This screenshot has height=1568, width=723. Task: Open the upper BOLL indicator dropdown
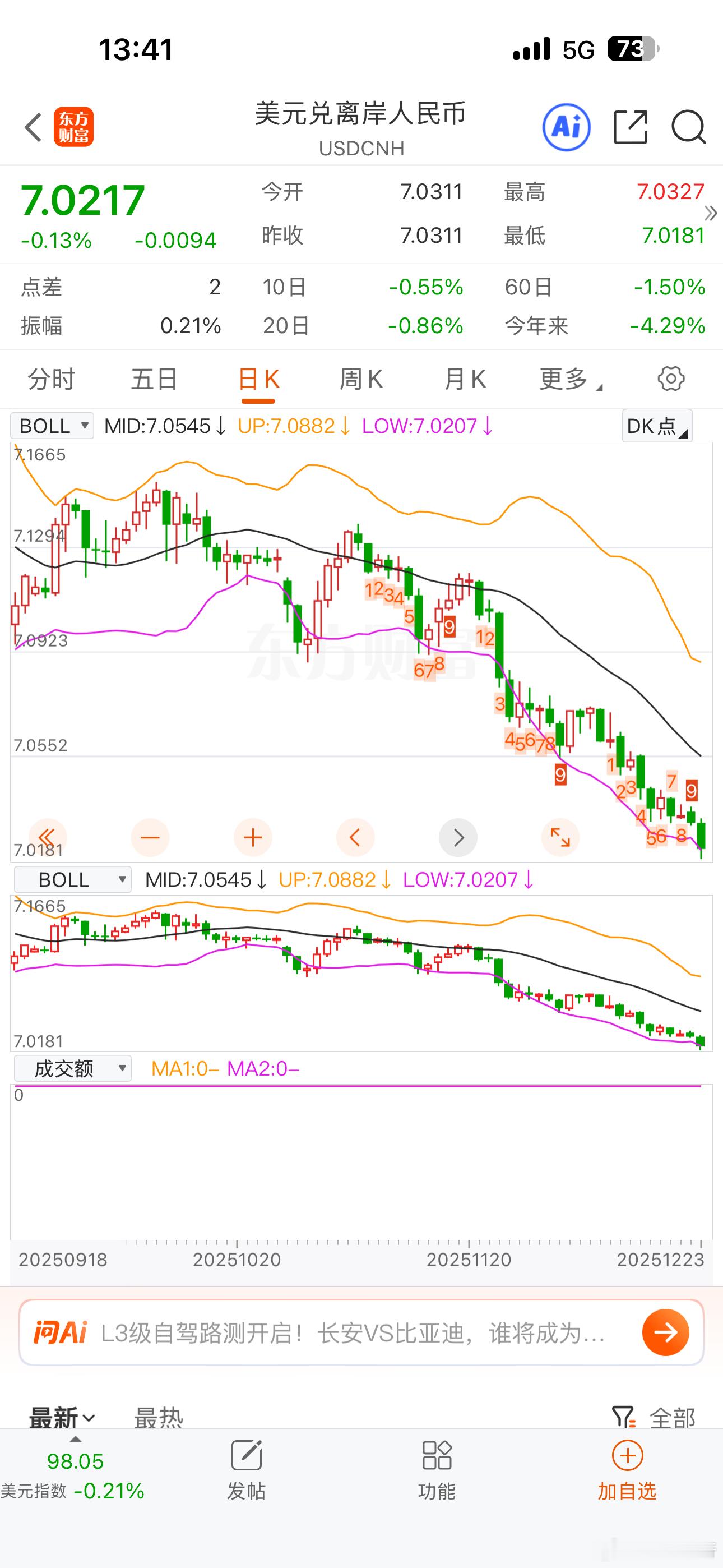(51, 426)
